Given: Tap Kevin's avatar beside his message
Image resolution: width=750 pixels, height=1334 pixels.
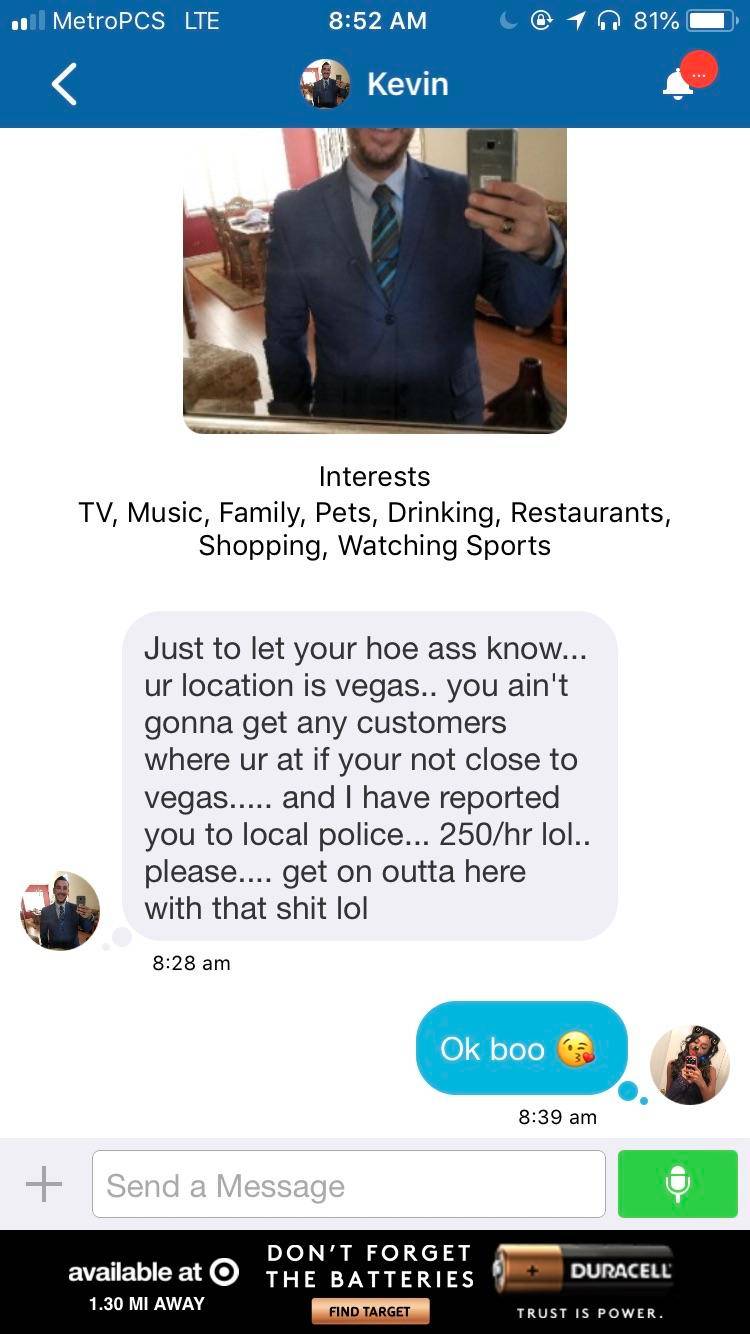Looking at the screenshot, I should click(x=60, y=910).
